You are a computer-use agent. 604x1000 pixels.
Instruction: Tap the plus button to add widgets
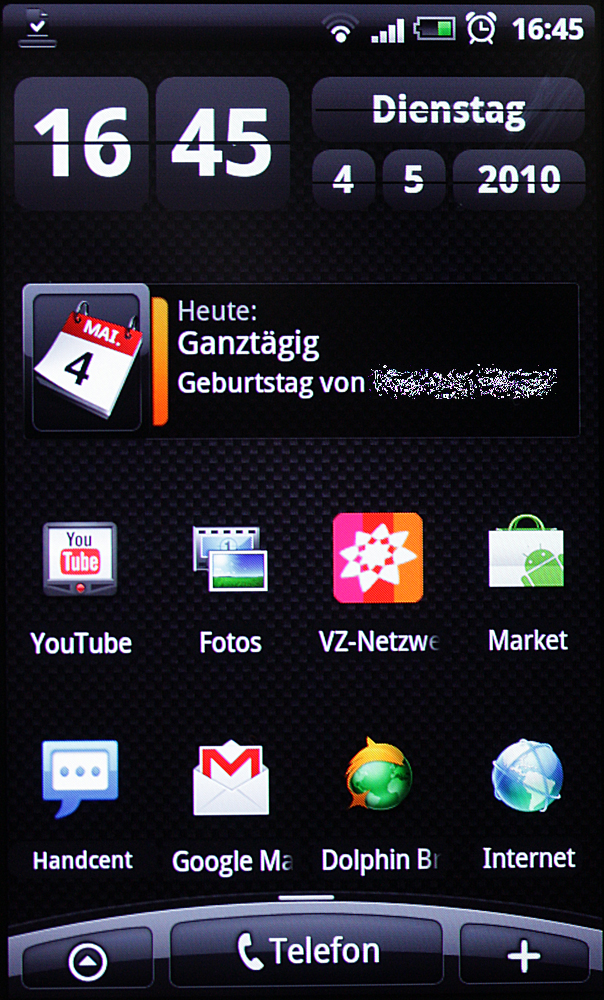point(524,957)
